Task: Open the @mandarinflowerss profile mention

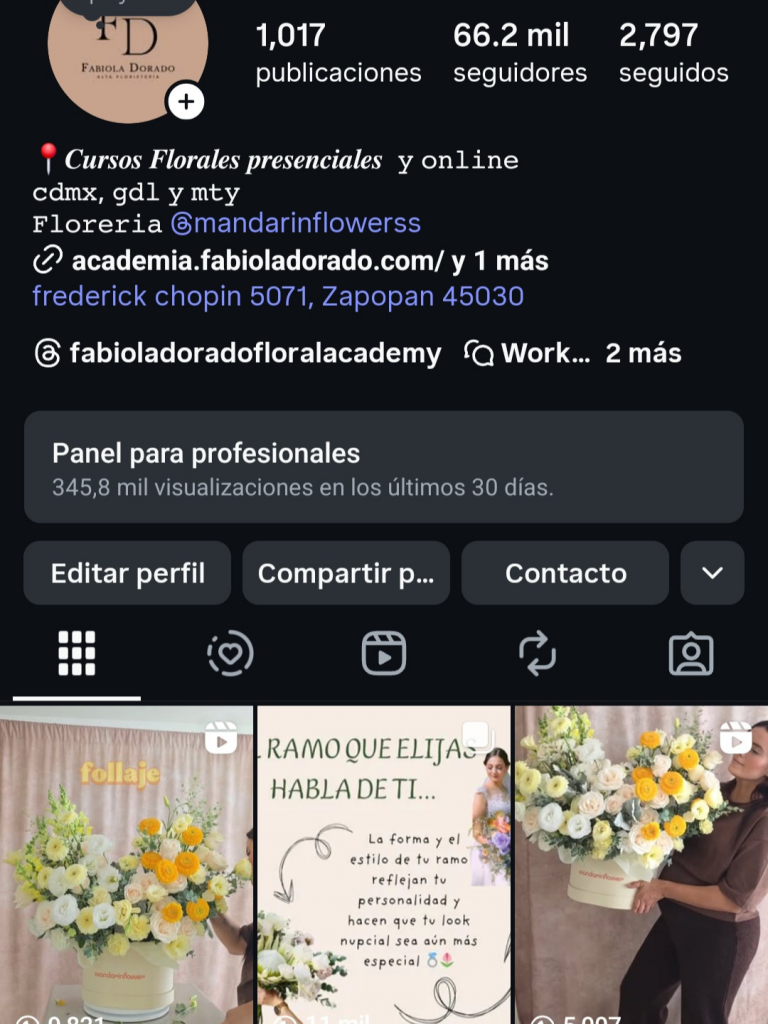Action: [295, 223]
